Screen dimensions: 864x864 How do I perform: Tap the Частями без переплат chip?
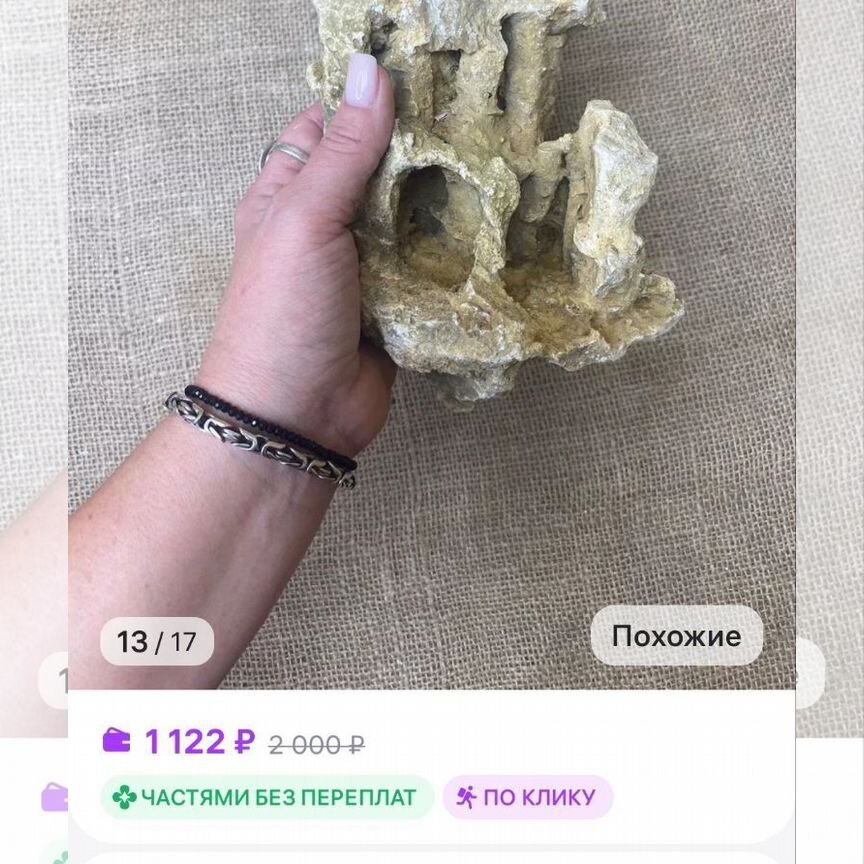[266, 797]
